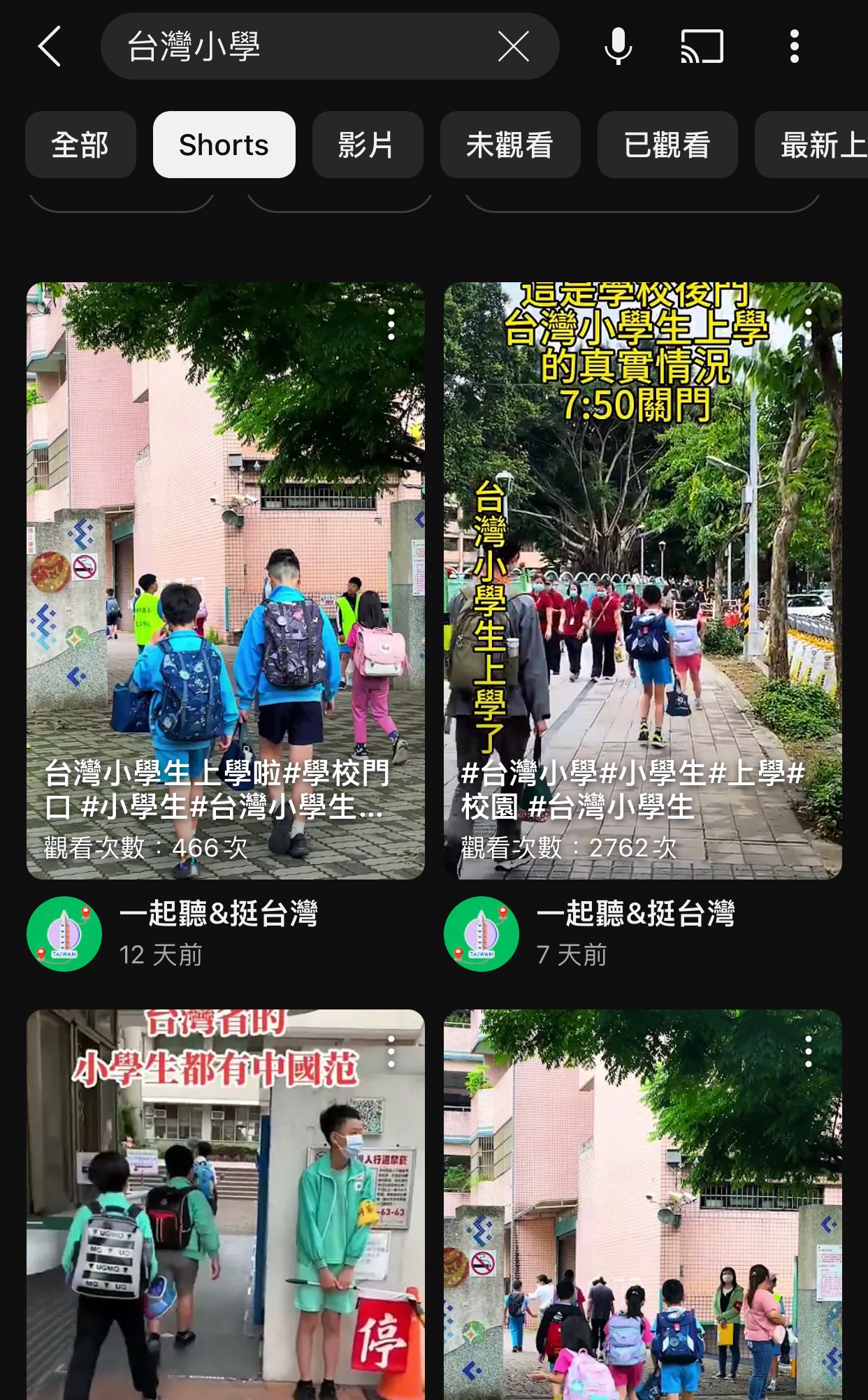Play the 小學生都有中國范 short
Image resolution: width=868 pixels, height=1400 pixels.
tap(225, 1223)
